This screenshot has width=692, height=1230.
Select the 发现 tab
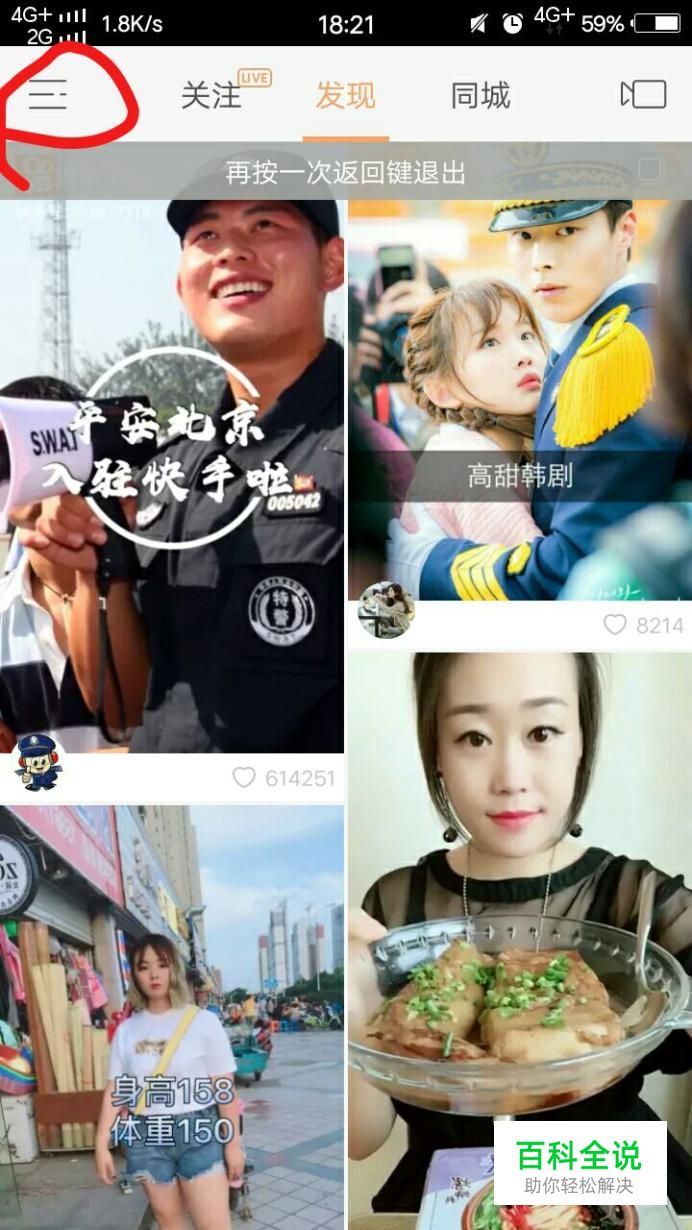pyautogui.click(x=345, y=95)
